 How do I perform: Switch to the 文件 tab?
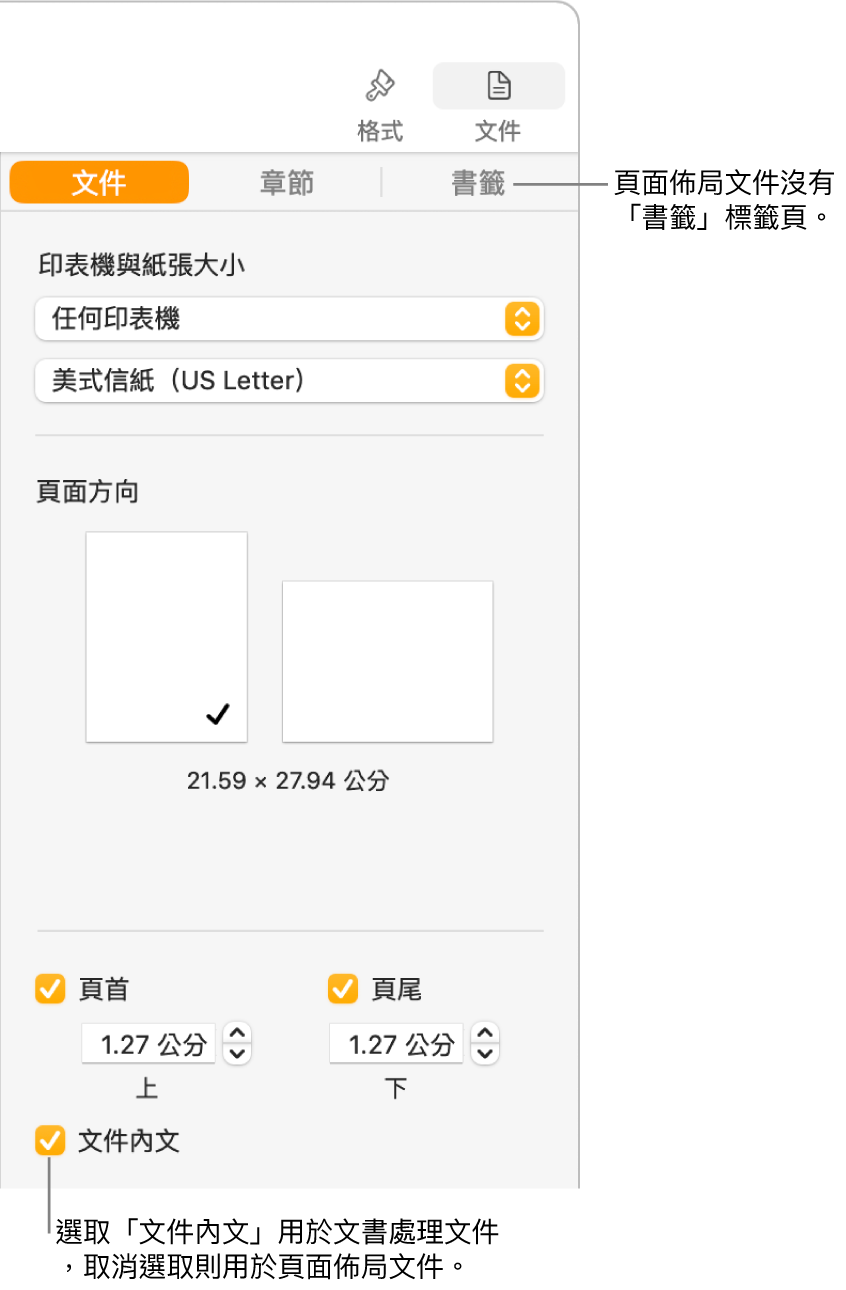point(99,183)
